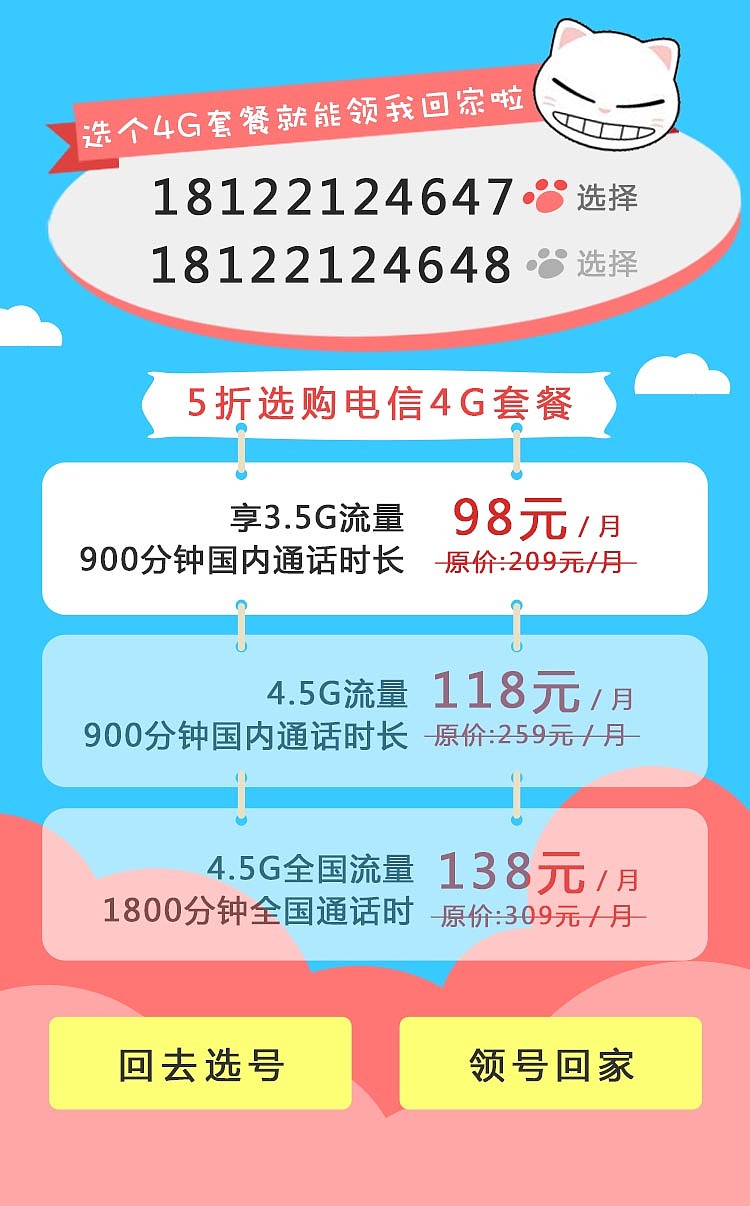Choose the 138元 1800分钟 plan card
This screenshot has width=750, height=1206.
pos(374,884)
